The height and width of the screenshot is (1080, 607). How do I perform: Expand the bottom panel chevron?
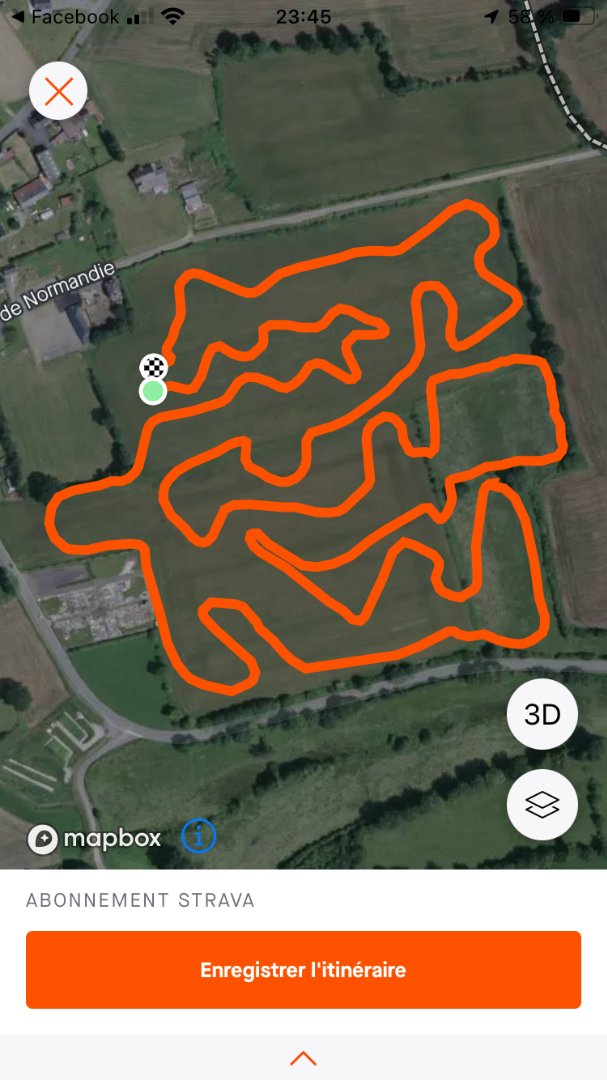tap(303, 1059)
